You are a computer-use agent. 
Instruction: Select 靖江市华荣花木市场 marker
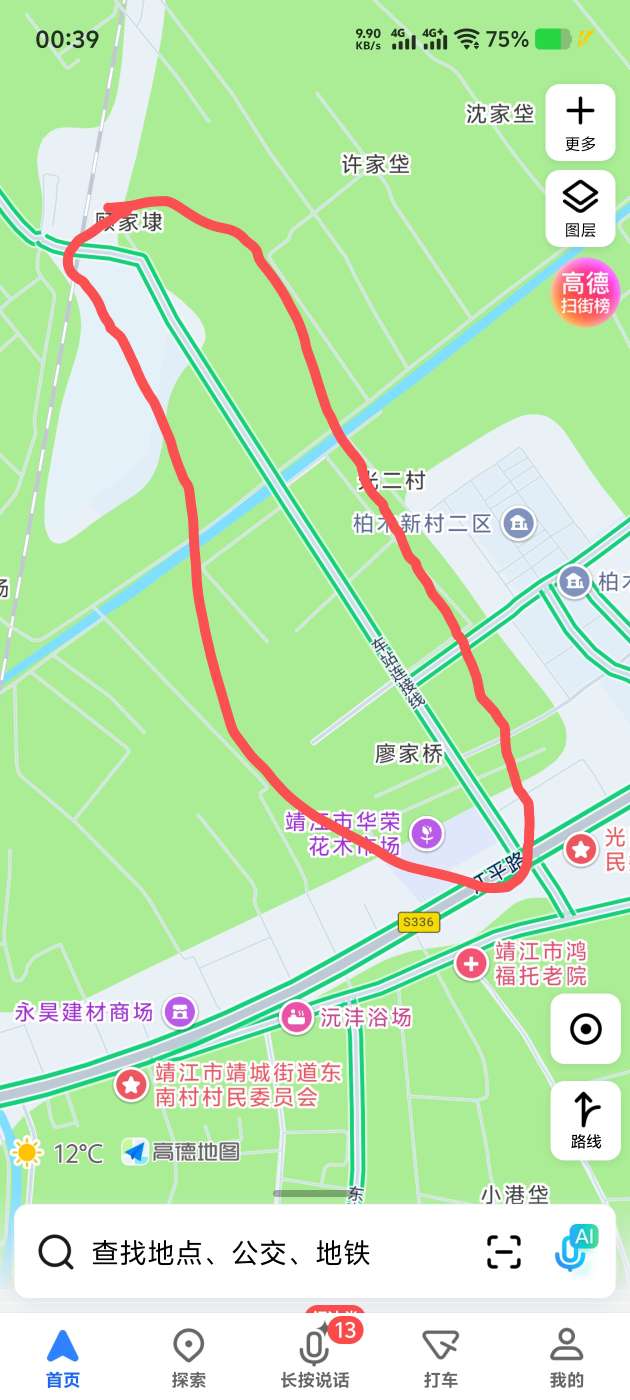coord(427,832)
